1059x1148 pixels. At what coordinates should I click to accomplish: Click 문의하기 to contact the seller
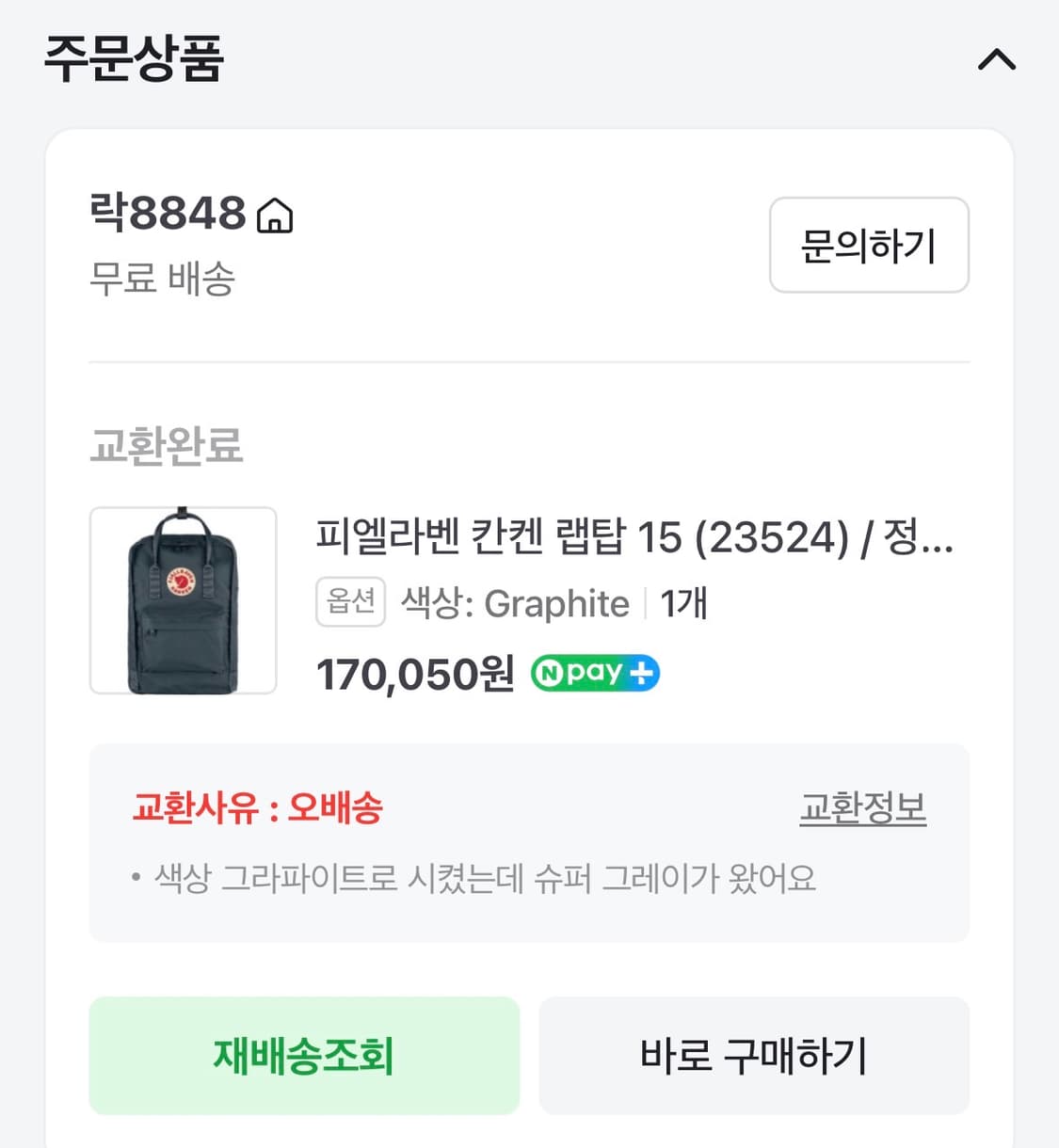tap(869, 246)
